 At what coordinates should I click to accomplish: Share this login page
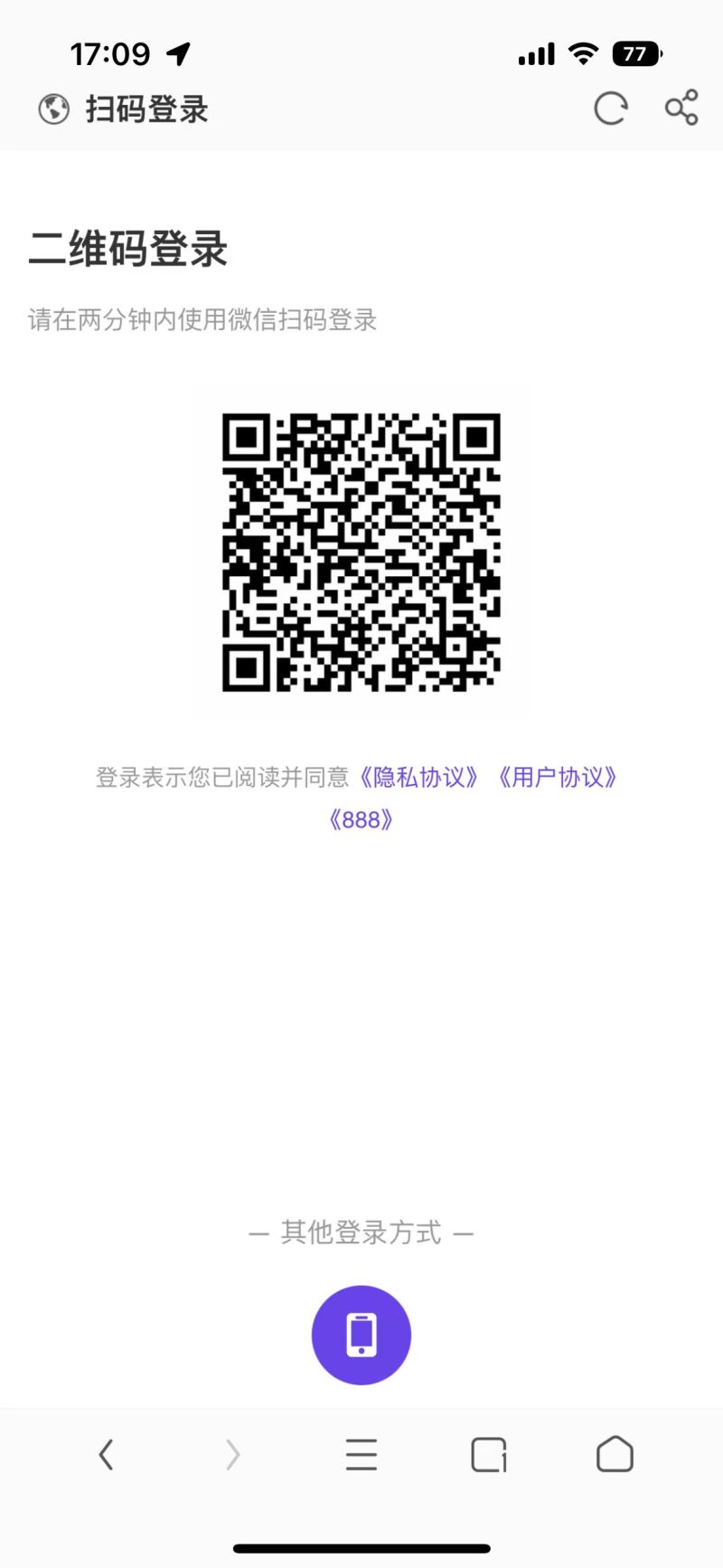(681, 108)
